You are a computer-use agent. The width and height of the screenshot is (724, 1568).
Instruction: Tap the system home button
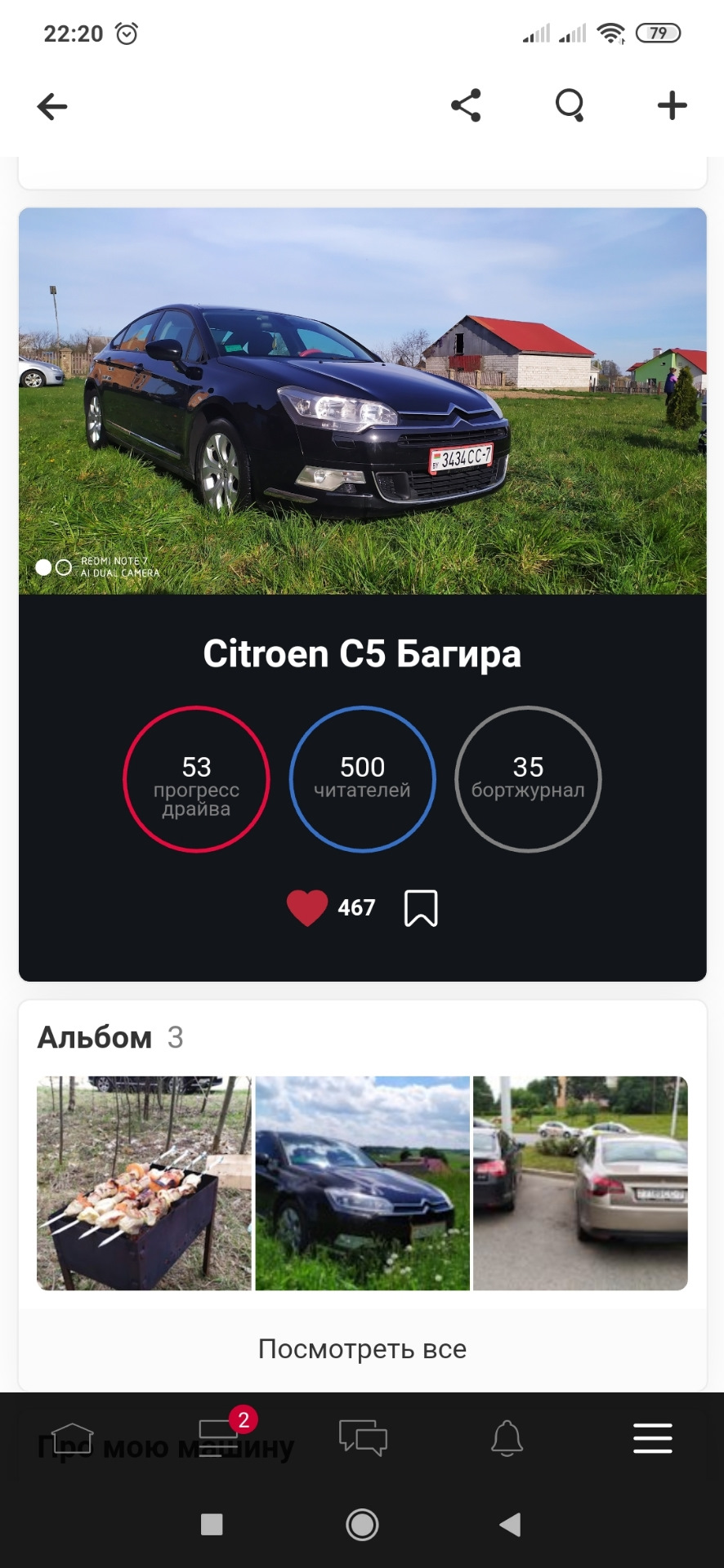click(362, 1524)
